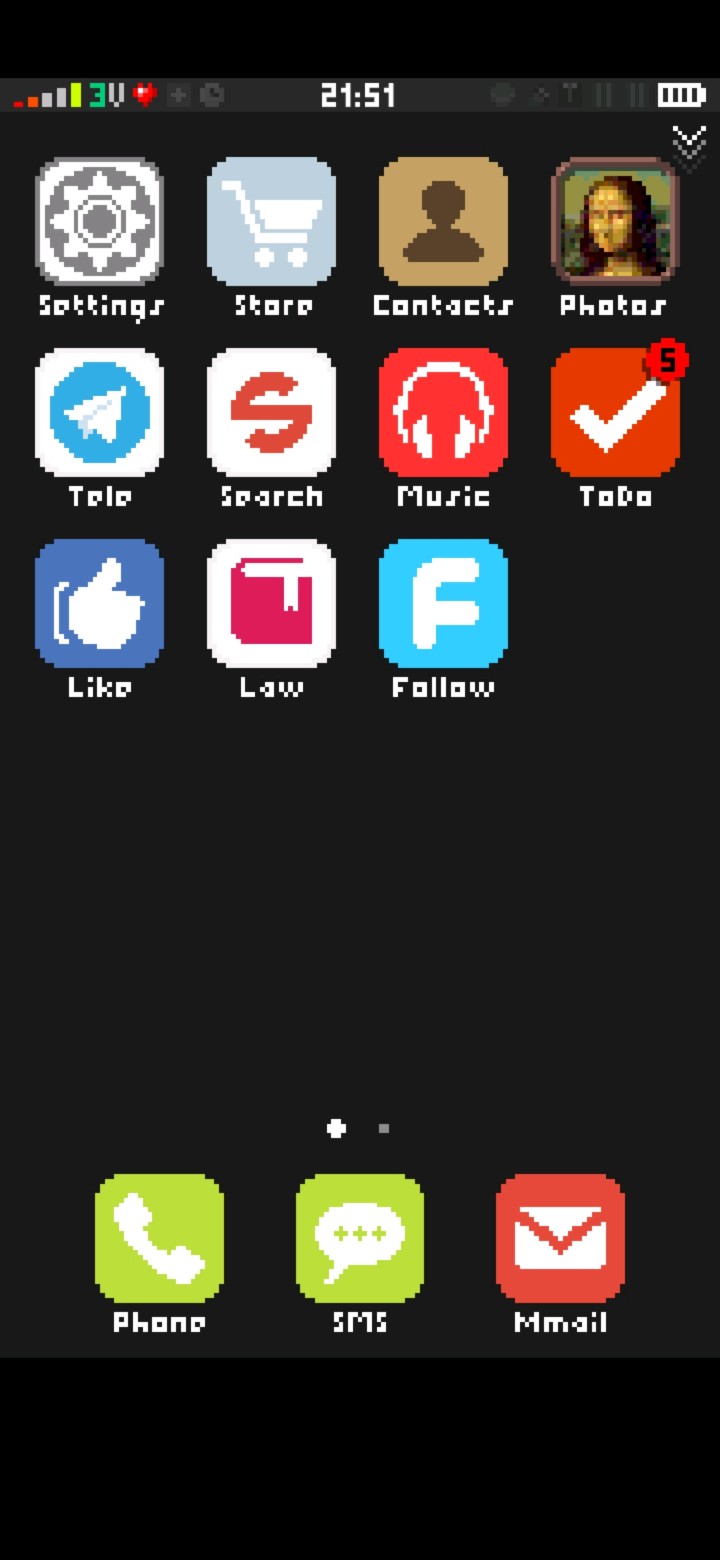This screenshot has width=720, height=1560.
Task: Launch the Tele messenger app
Action: click(x=99, y=412)
